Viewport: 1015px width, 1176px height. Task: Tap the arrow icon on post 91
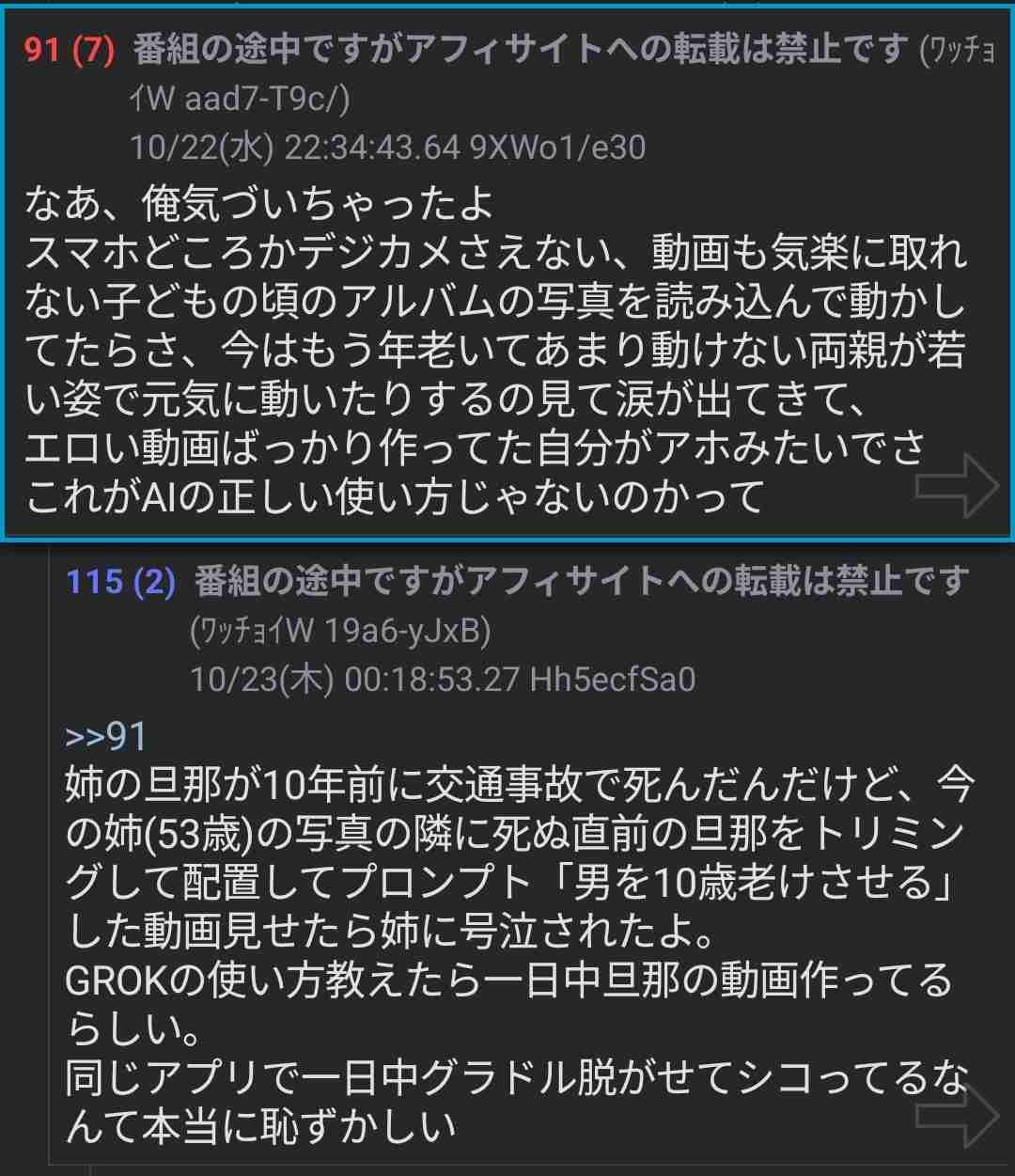(x=956, y=485)
